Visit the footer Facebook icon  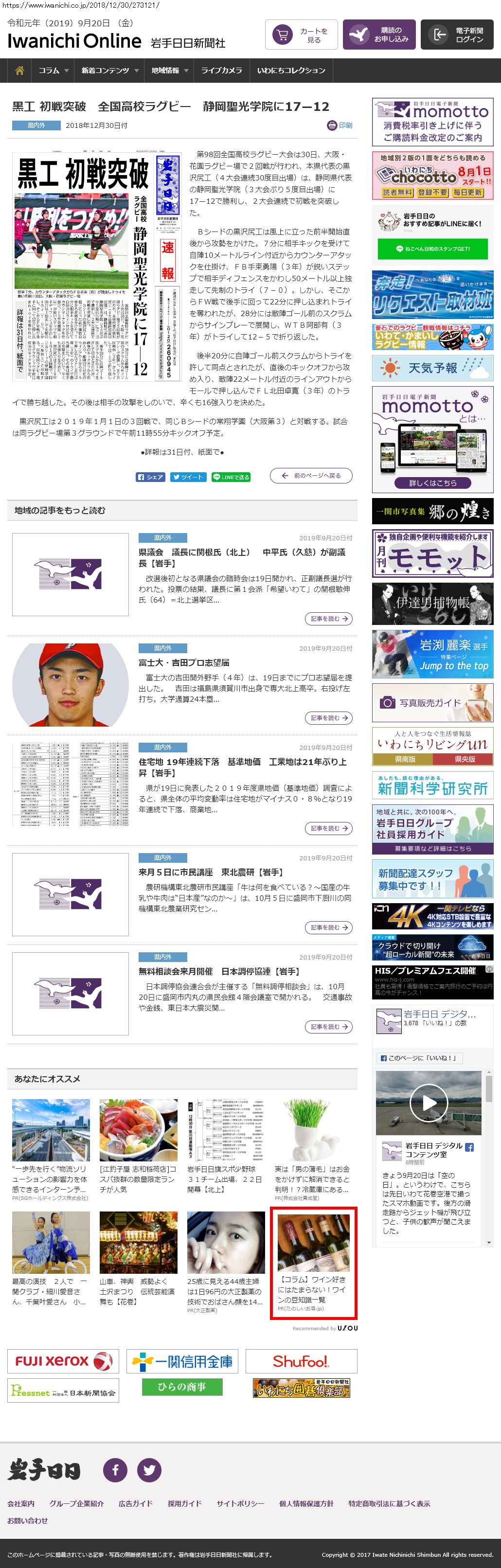[115, 1471]
